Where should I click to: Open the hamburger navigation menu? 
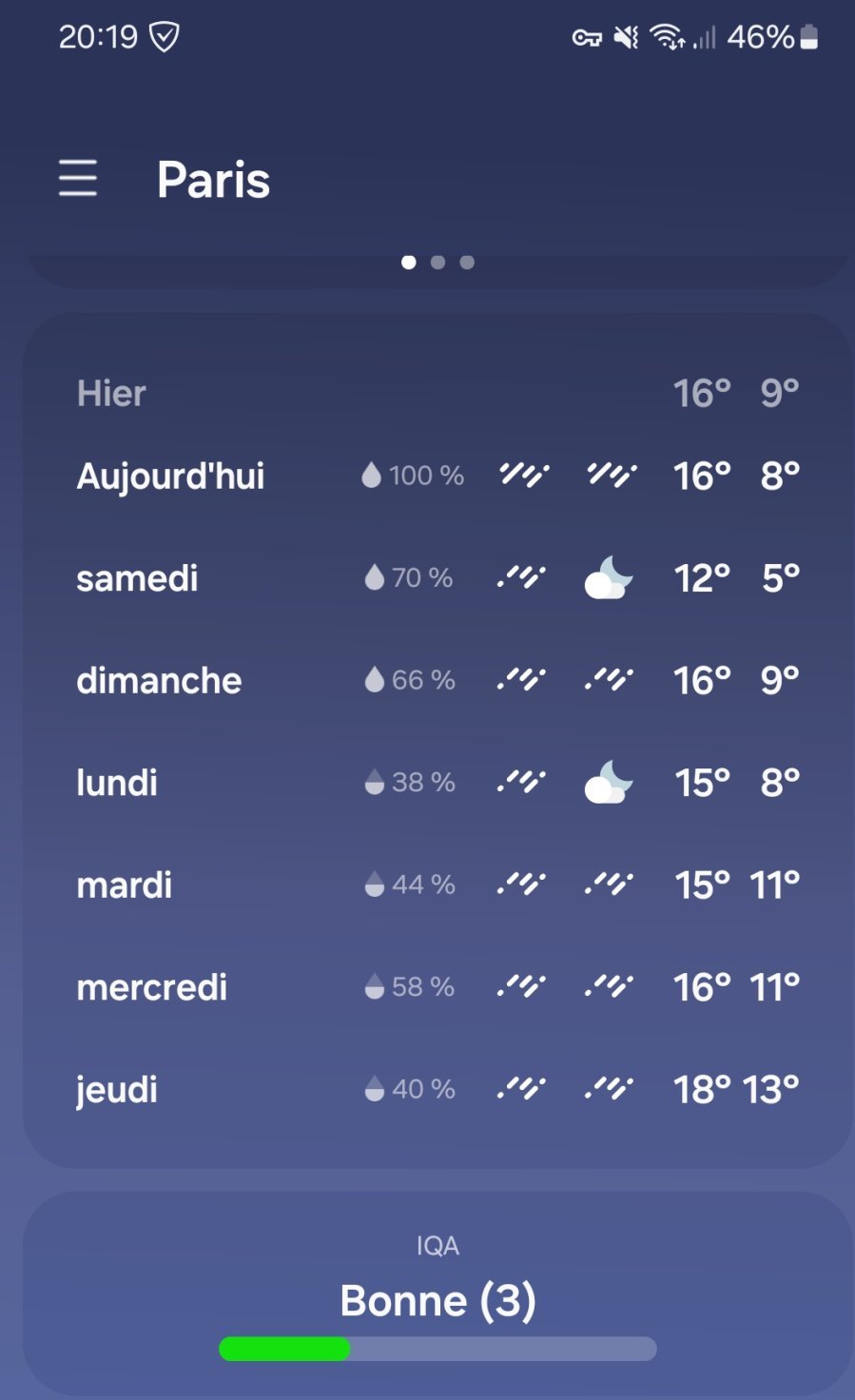78,178
